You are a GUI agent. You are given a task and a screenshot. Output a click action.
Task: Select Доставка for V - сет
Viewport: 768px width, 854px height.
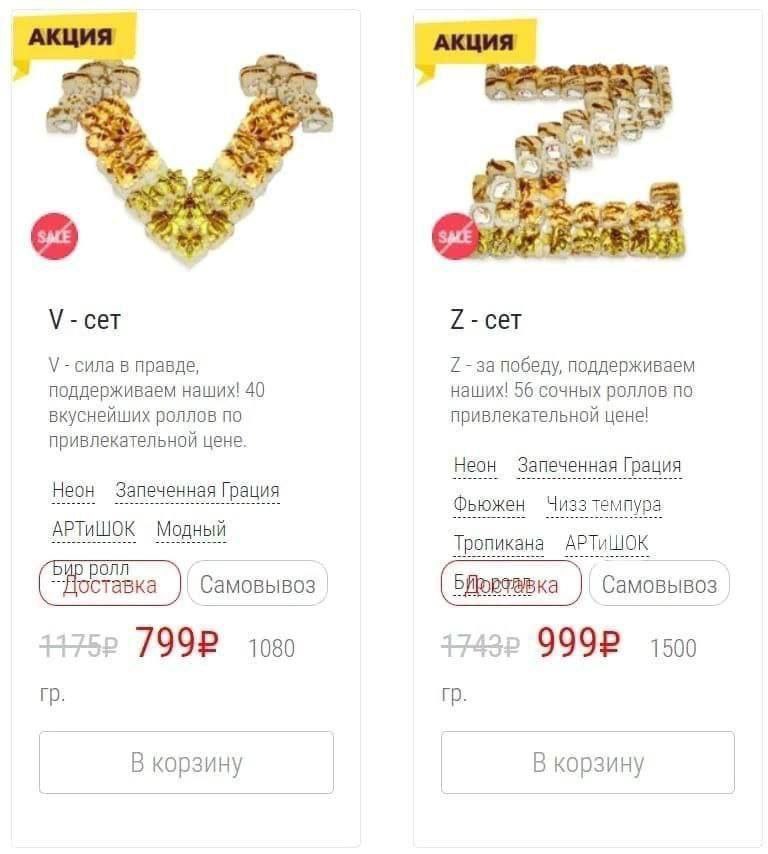click(x=110, y=584)
